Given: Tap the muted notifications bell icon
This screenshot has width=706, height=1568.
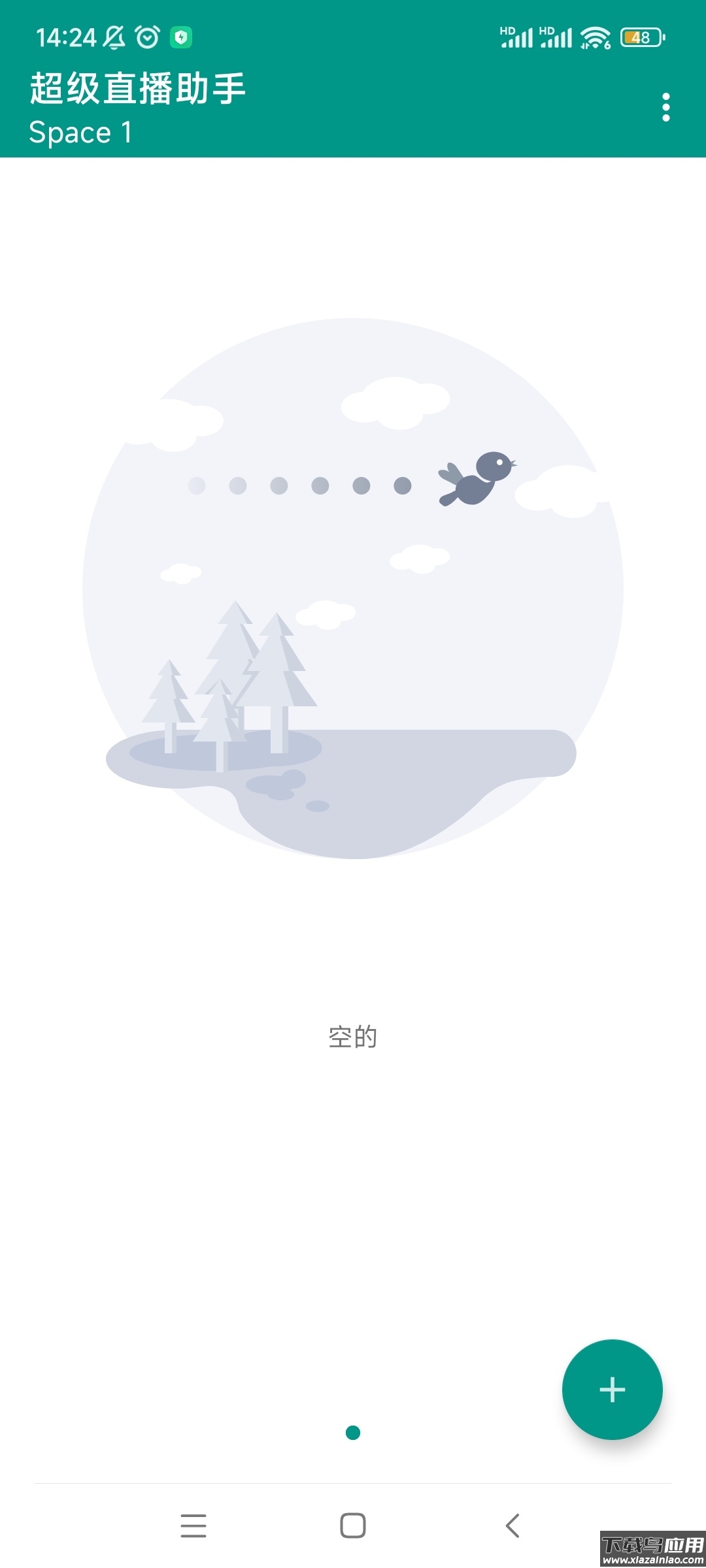Looking at the screenshot, I should [115, 37].
